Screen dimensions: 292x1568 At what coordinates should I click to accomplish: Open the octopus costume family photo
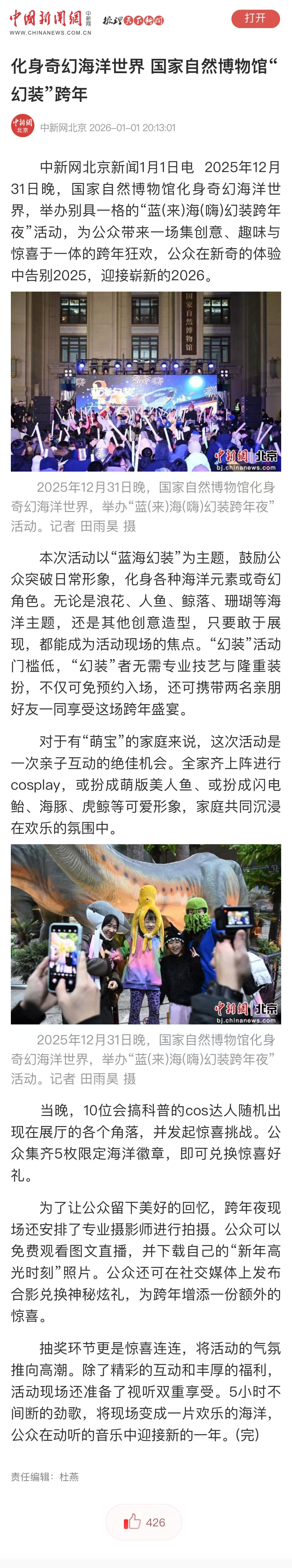coord(146,933)
